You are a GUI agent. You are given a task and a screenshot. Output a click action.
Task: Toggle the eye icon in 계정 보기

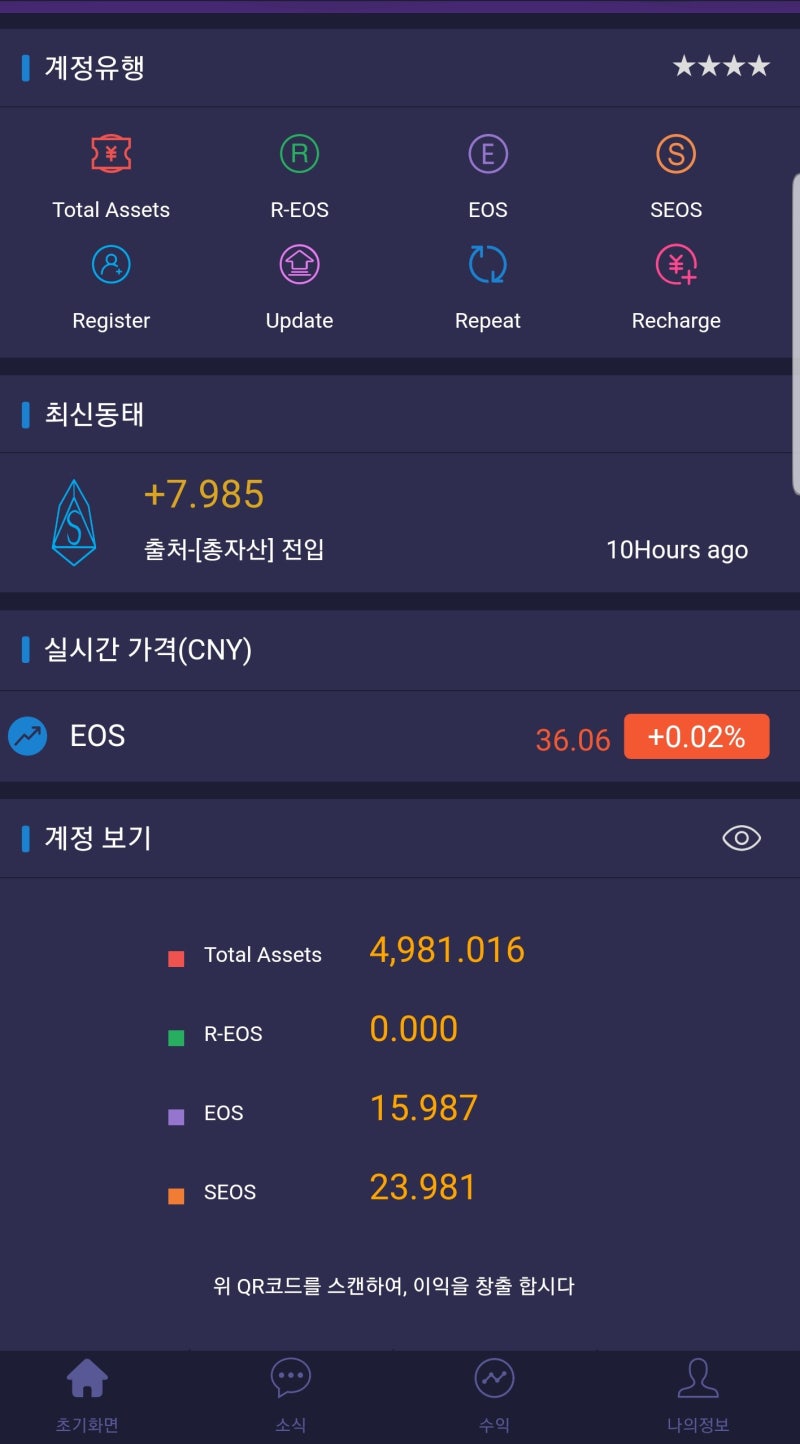740,838
